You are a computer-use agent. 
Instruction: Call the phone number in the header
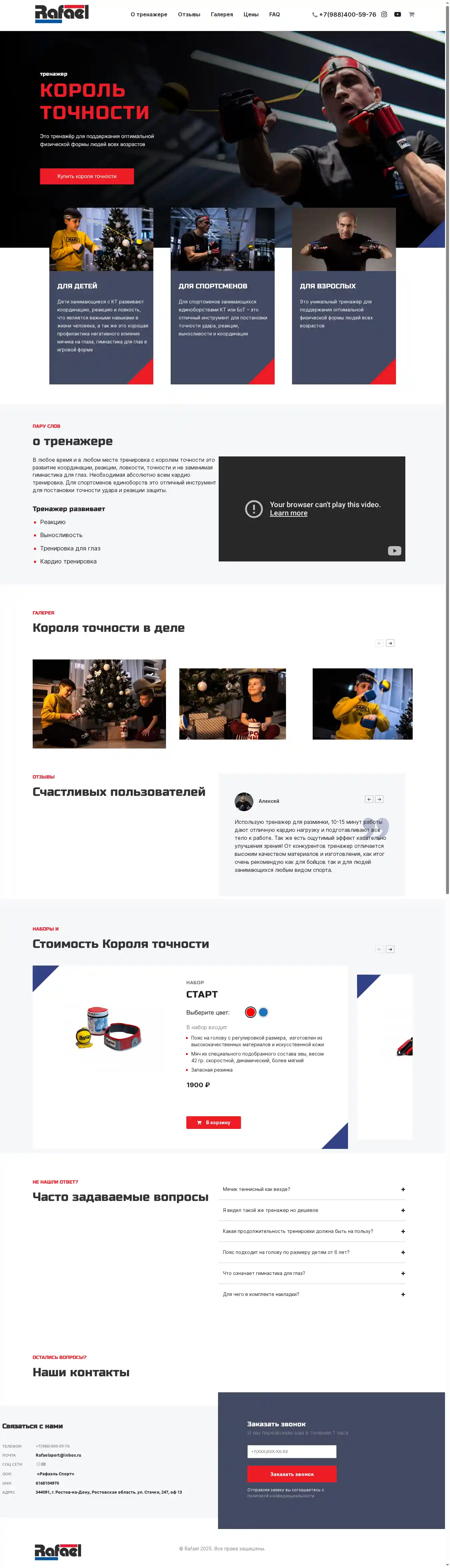[344, 15]
